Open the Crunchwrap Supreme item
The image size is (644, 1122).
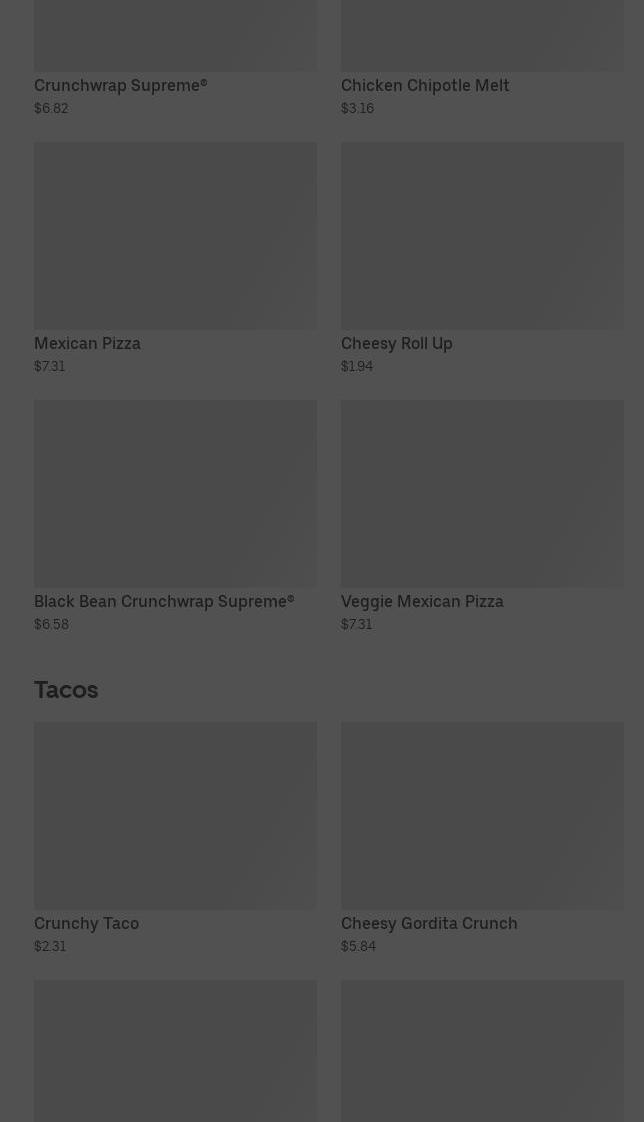pyautogui.click(x=175, y=59)
